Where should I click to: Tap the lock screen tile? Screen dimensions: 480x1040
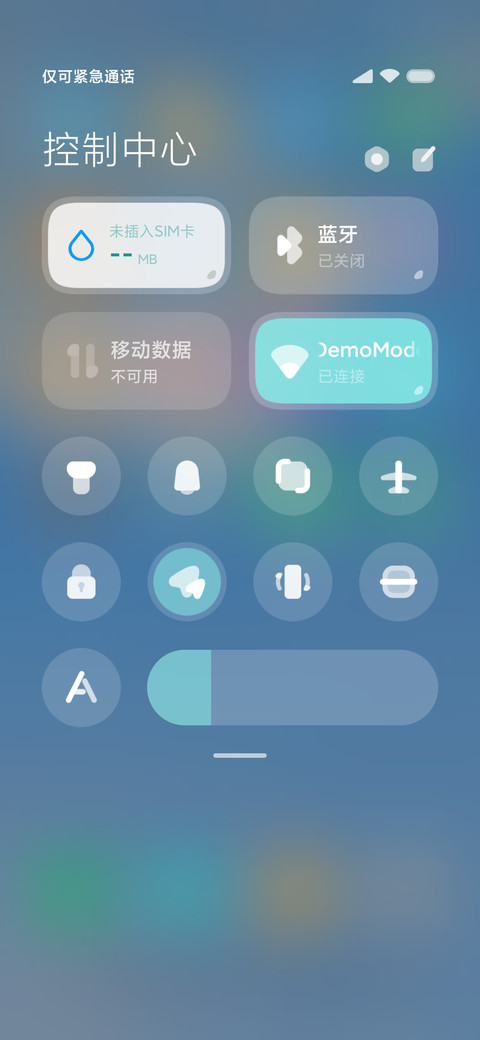click(x=82, y=582)
